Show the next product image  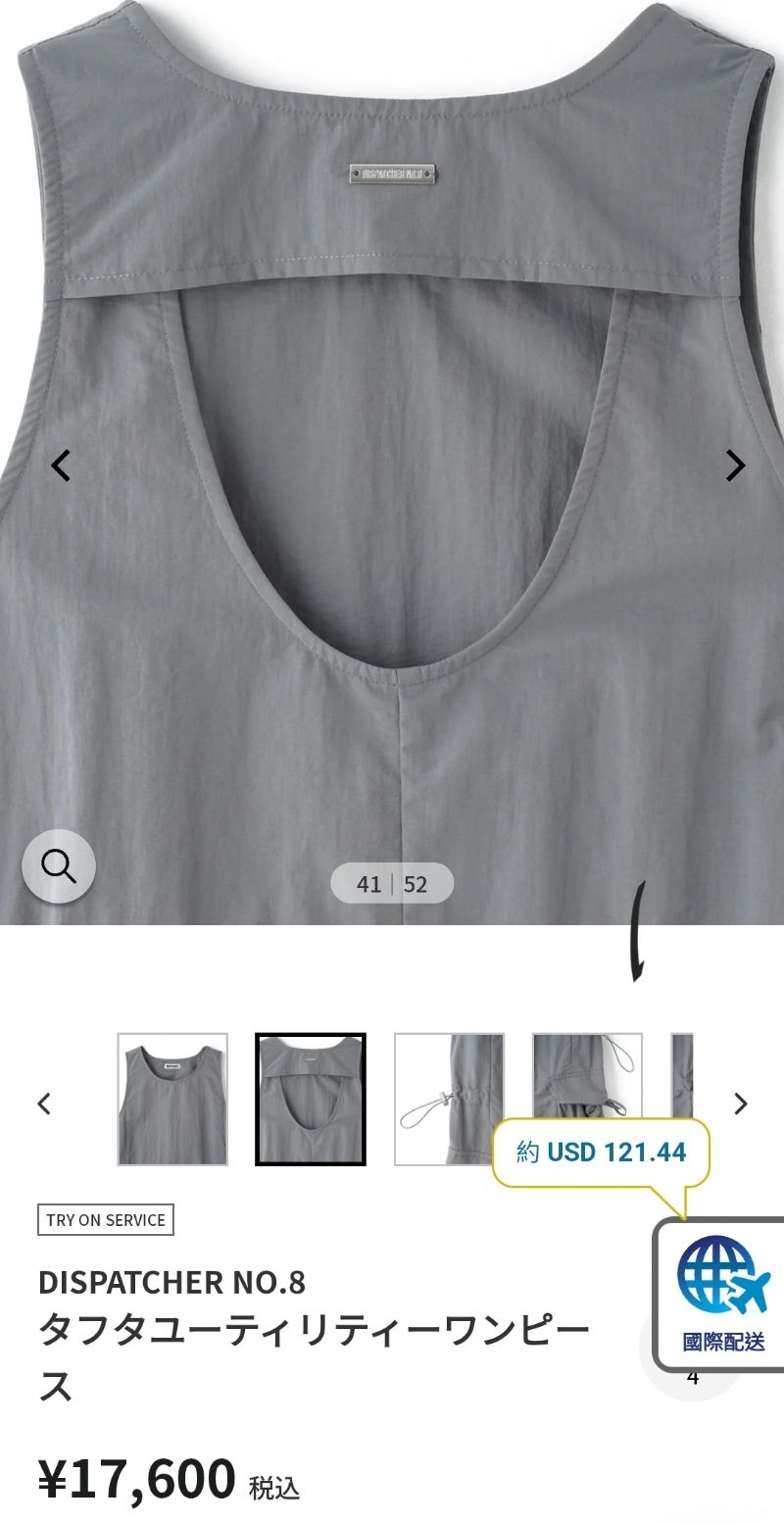pos(735,466)
